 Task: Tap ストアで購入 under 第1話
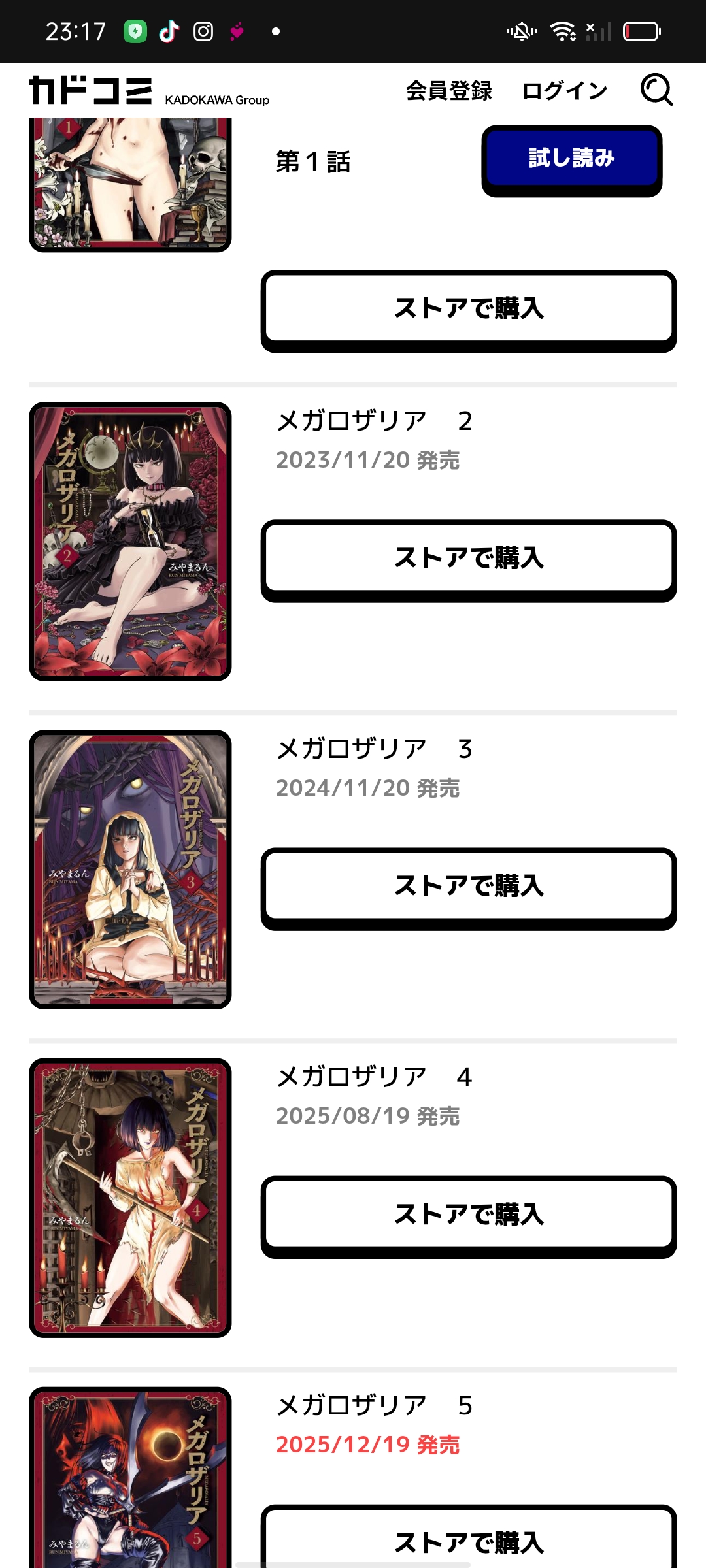pos(468,308)
